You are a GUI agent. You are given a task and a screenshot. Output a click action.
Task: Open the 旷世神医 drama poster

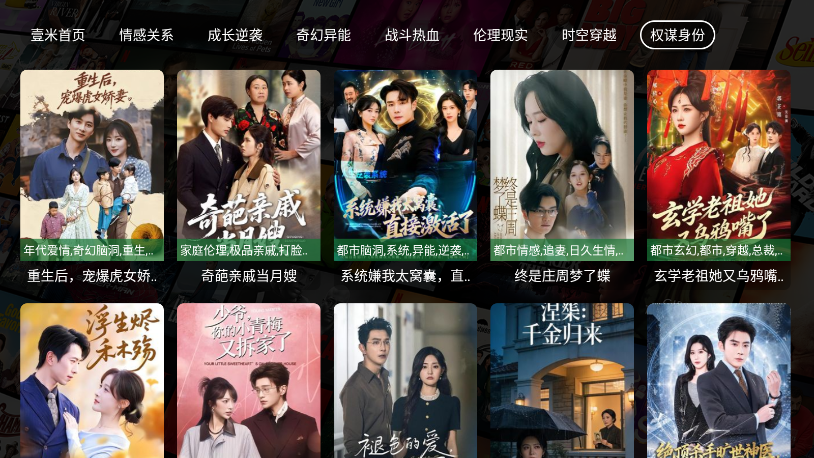(x=718, y=380)
